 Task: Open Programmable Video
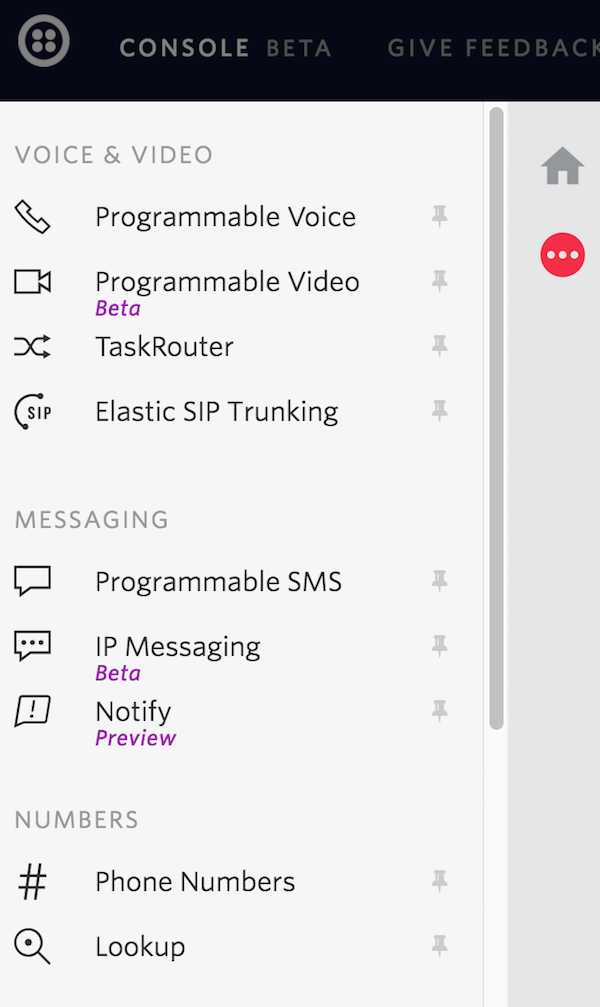(227, 282)
